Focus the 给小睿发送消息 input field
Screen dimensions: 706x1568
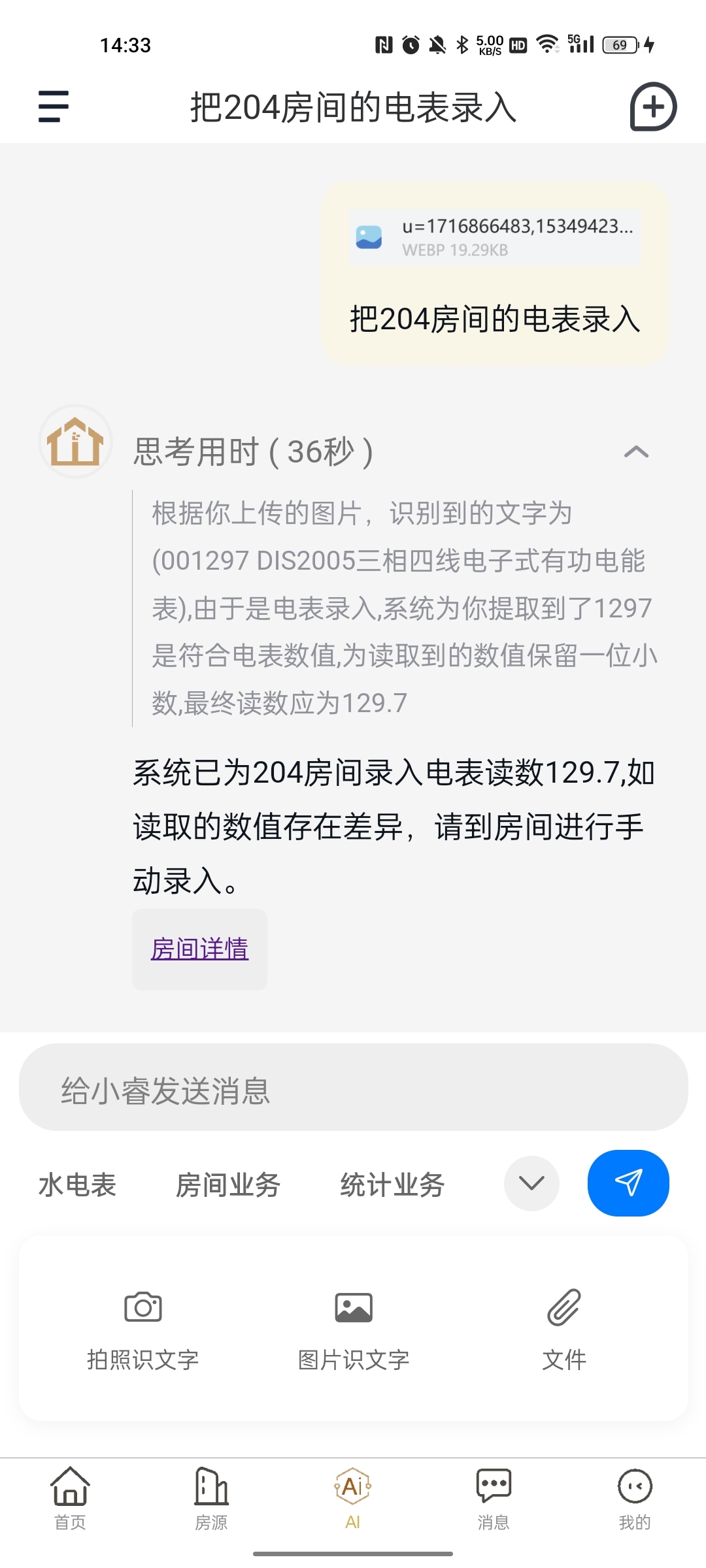pyautogui.click(x=353, y=1088)
